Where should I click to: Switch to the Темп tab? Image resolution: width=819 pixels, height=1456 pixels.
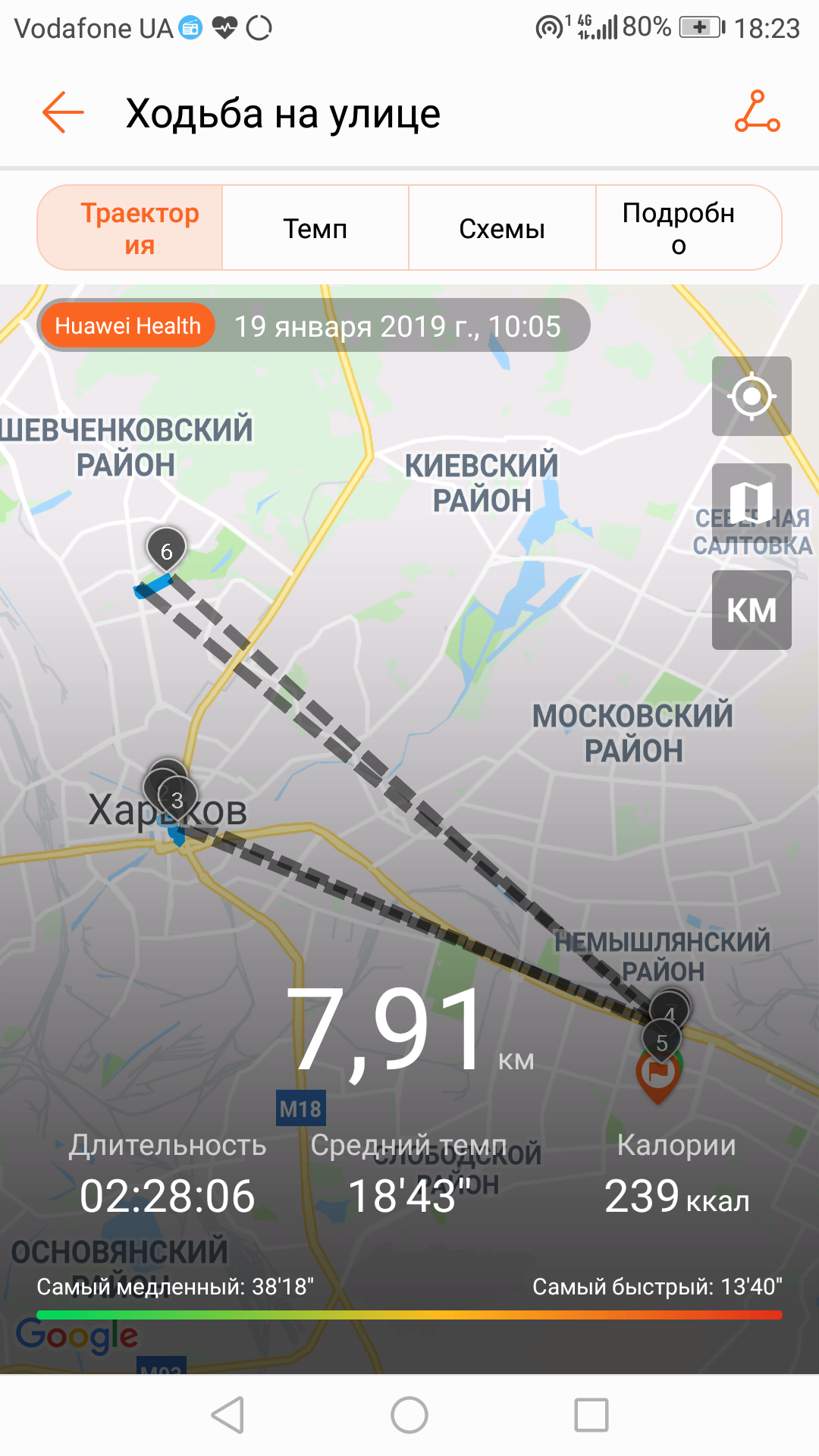pyautogui.click(x=315, y=228)
